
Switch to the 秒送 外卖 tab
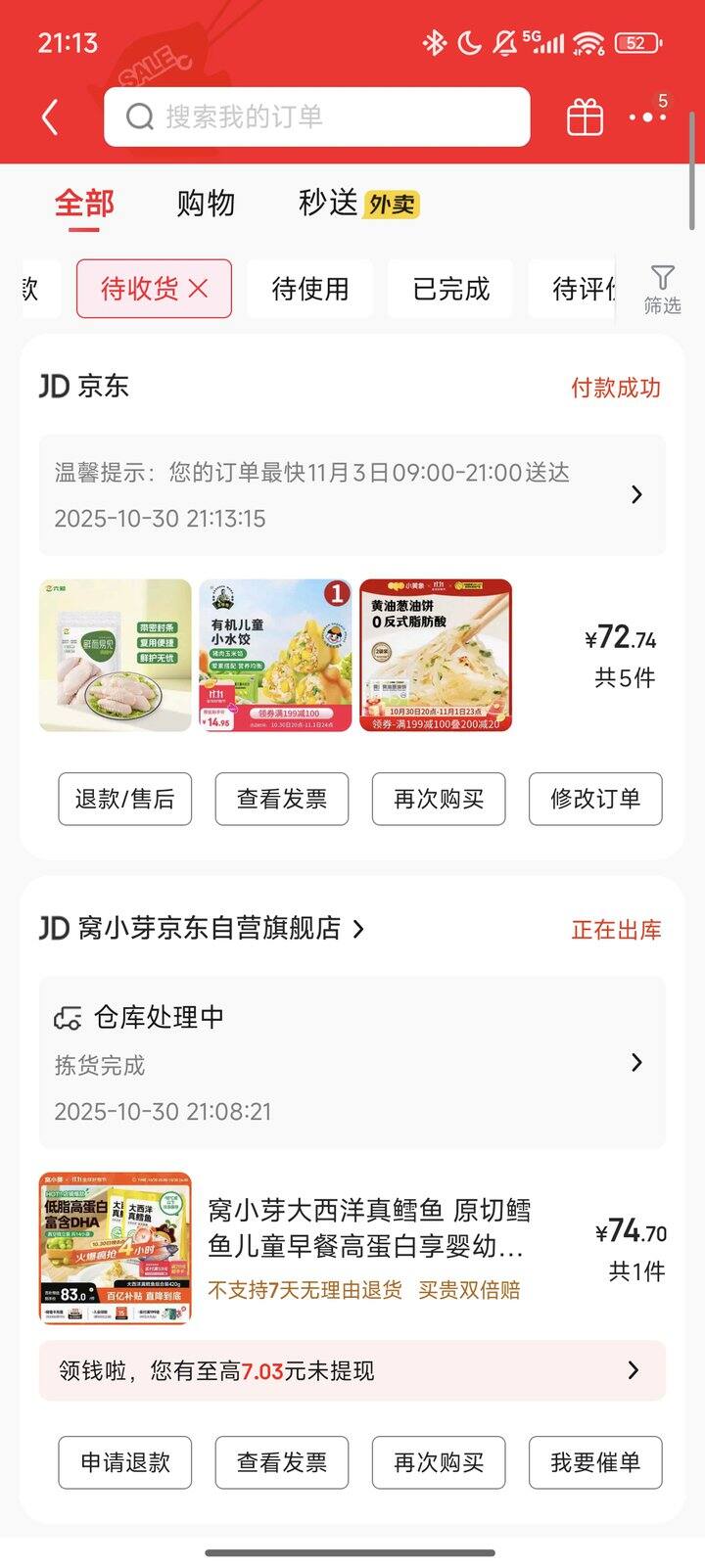pyautogui.click(x=357, y=204)
